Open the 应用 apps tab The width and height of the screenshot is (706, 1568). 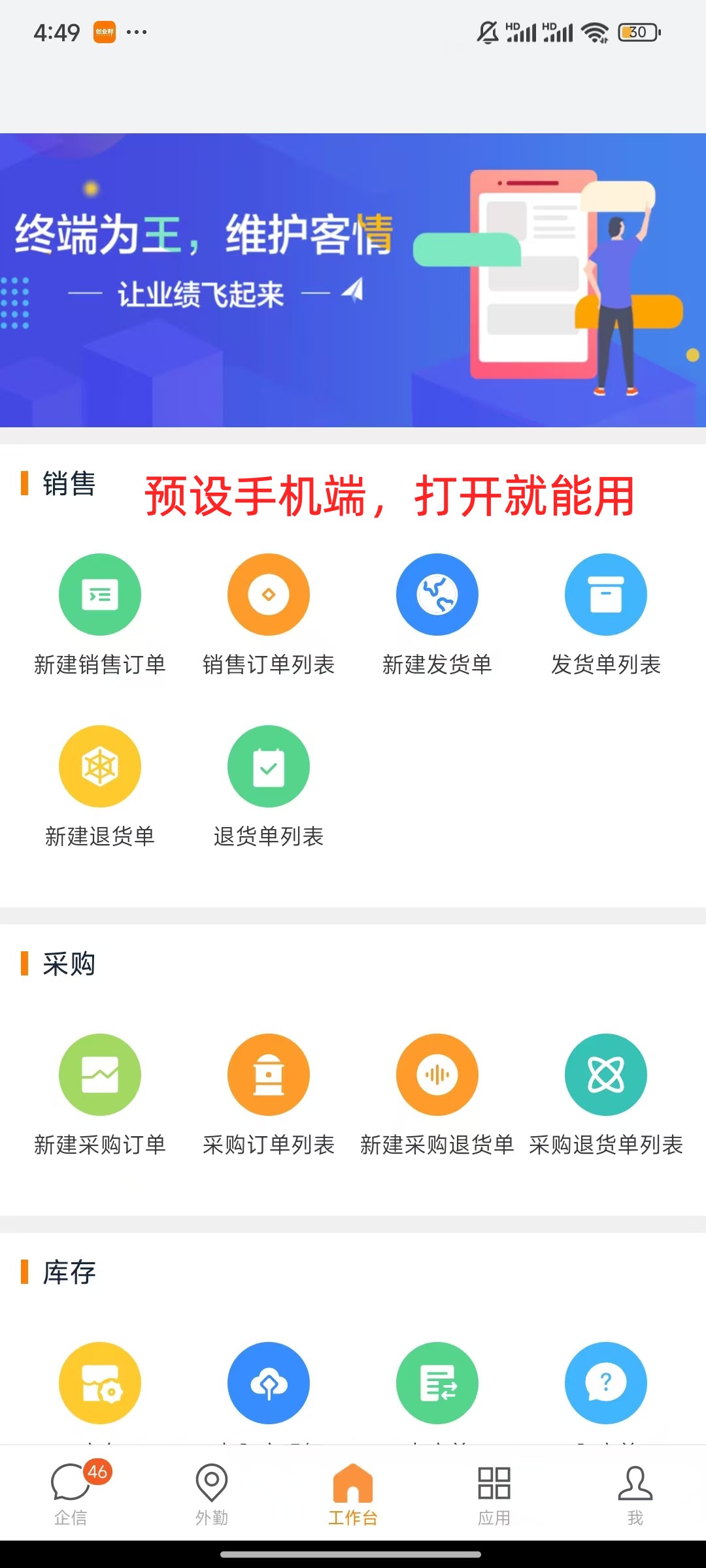coord(494,1494)
